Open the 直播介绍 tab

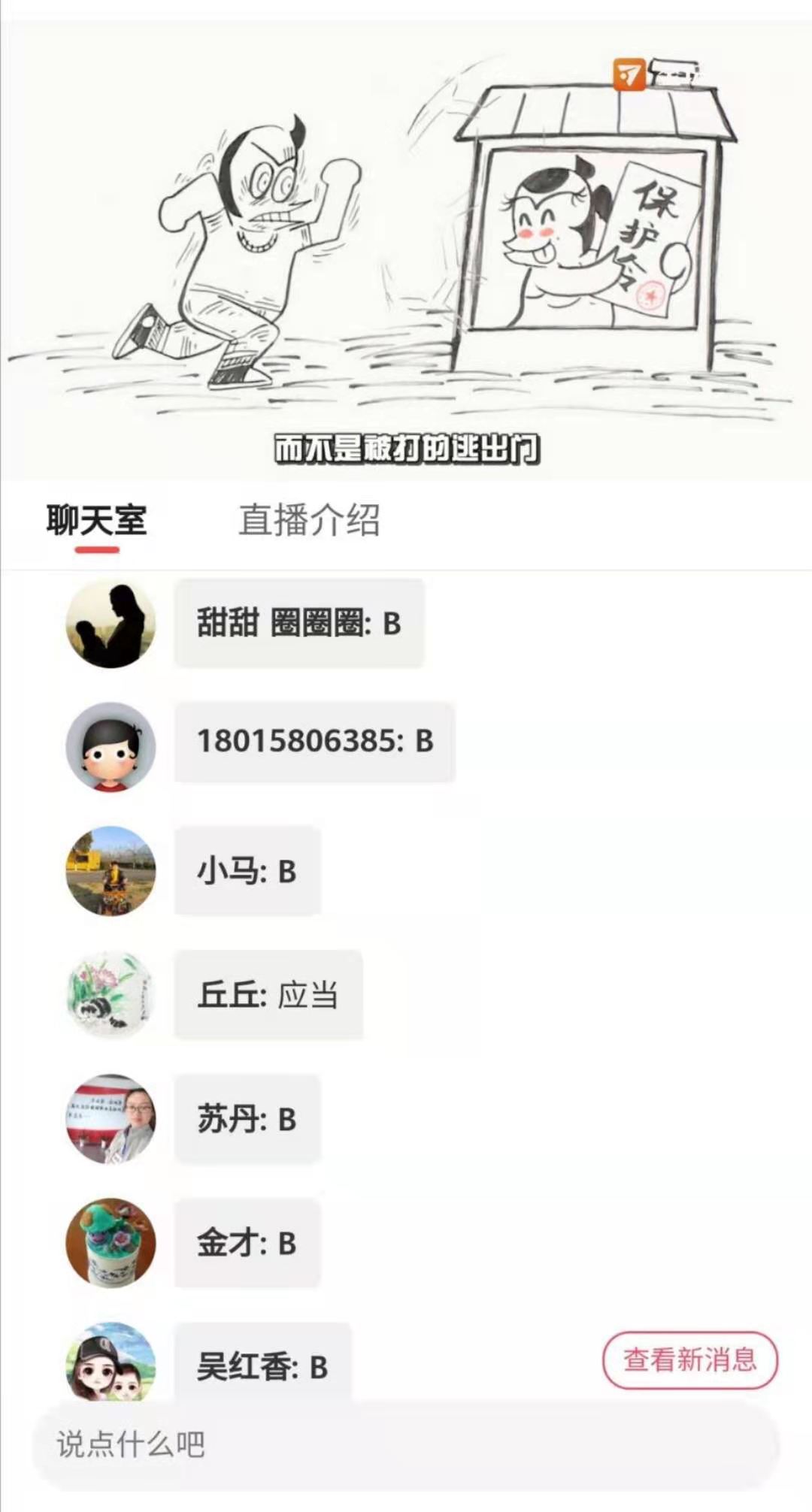[309, 520]
